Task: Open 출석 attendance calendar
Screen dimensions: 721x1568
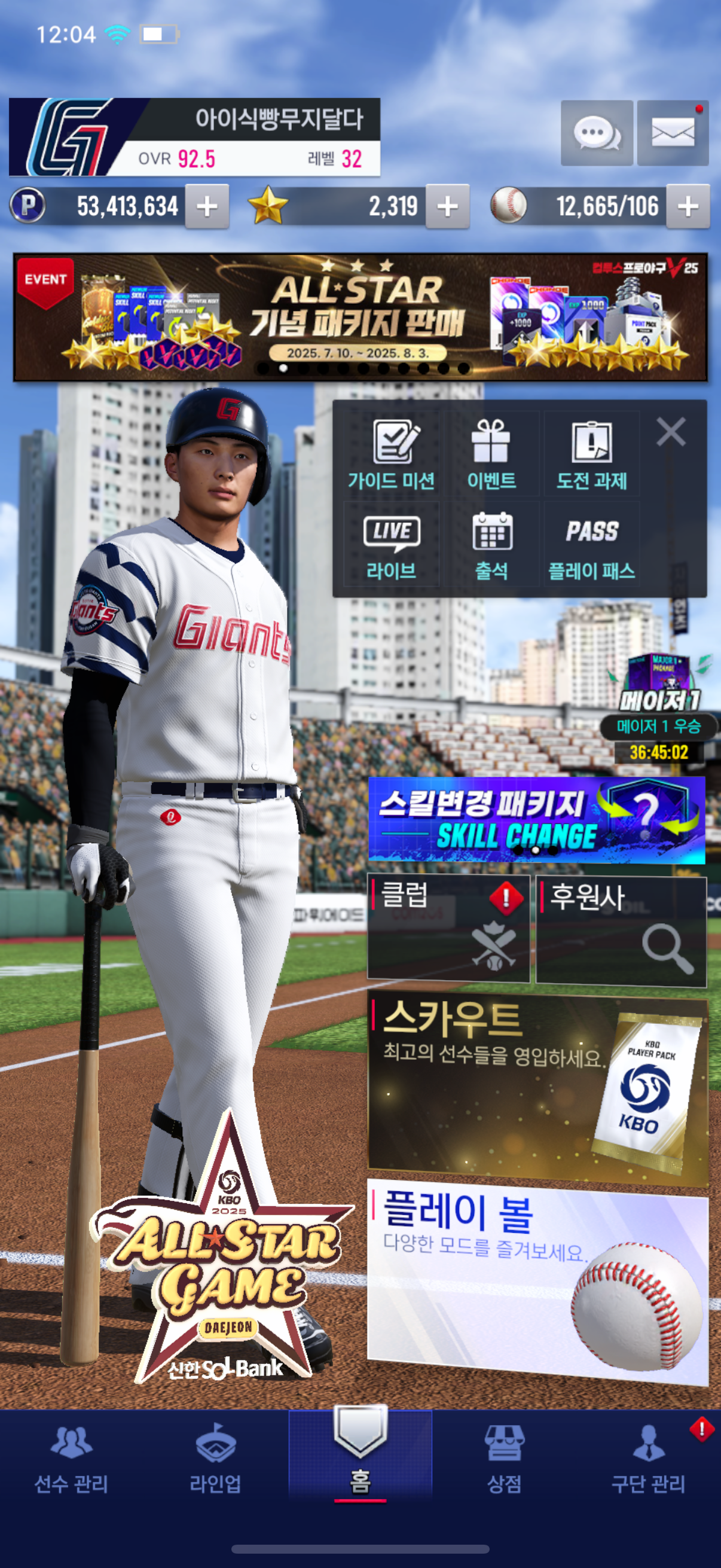Action: [491, 545]
